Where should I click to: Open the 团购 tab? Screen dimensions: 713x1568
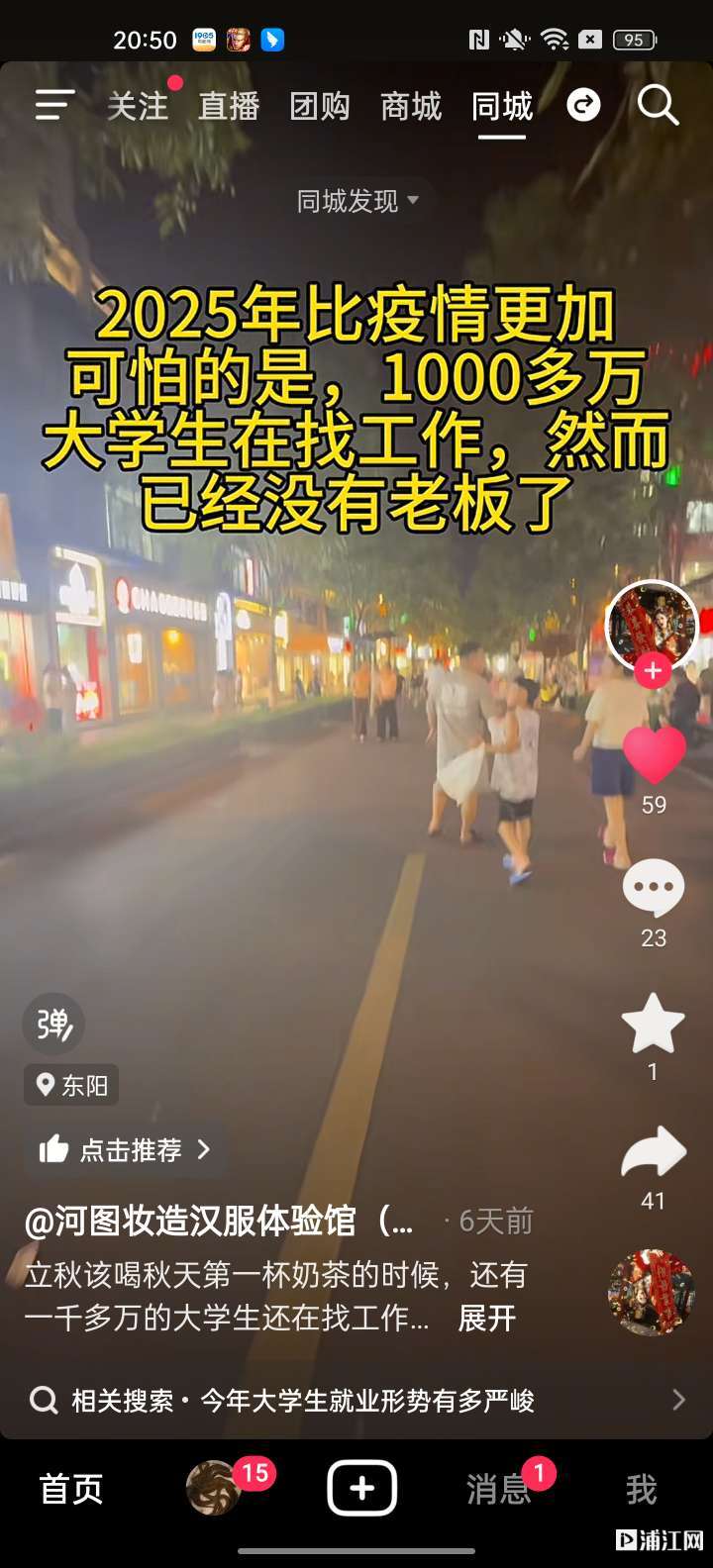pos(319,106)
